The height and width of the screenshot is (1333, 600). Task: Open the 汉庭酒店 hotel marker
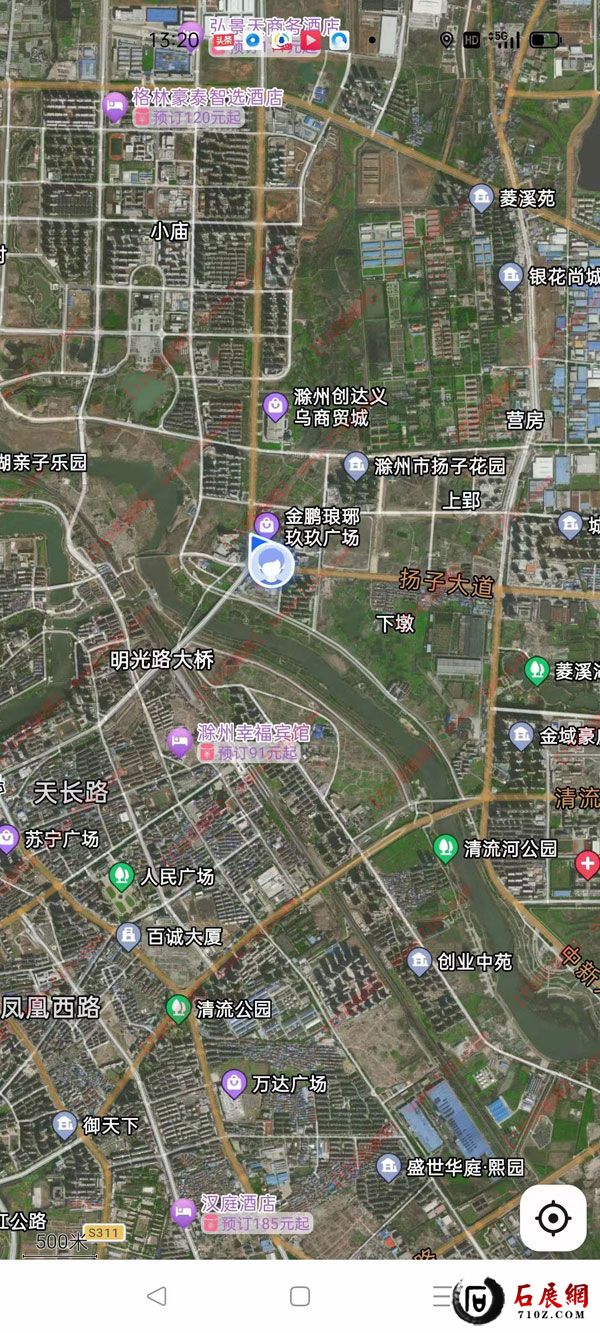(183, 1211)
